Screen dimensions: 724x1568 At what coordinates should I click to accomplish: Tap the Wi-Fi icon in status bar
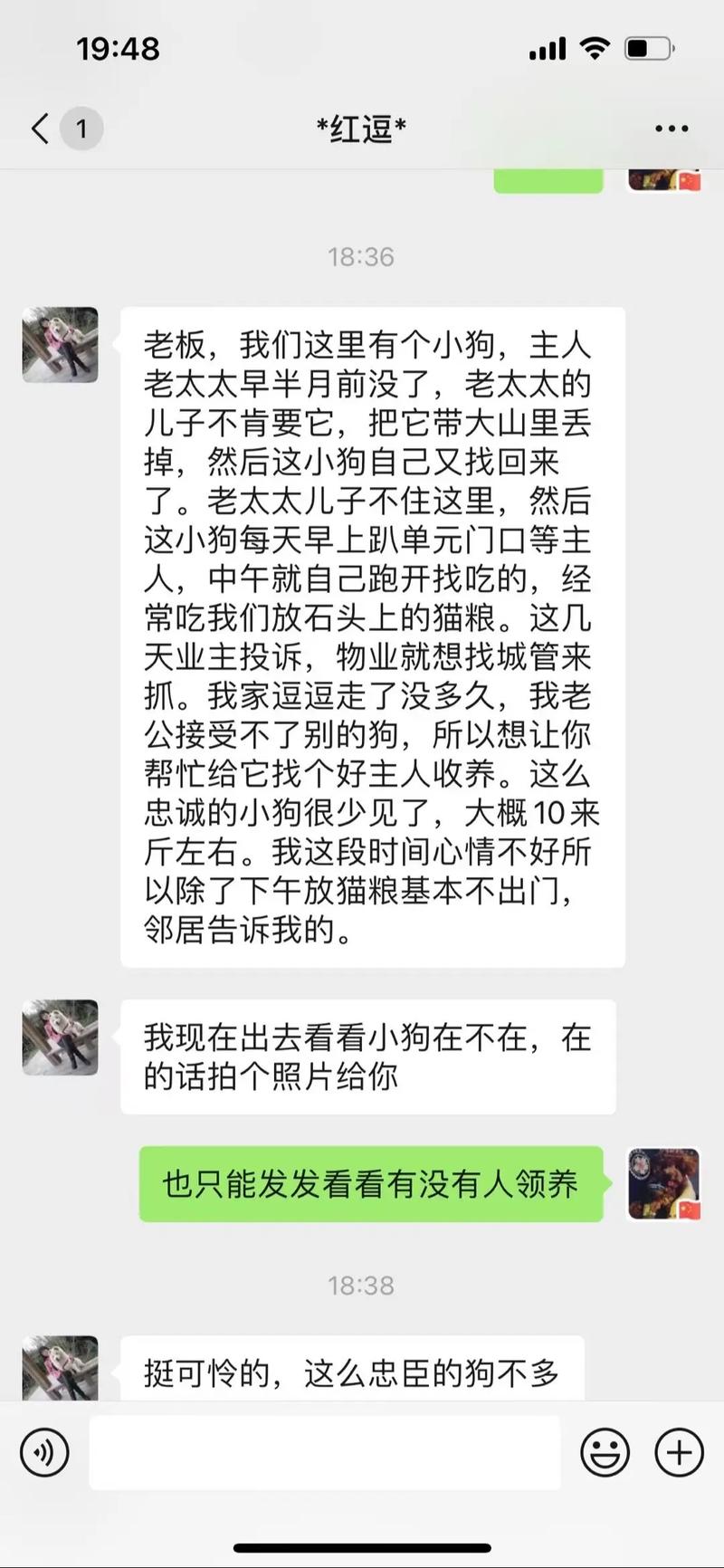pos(595,47)
